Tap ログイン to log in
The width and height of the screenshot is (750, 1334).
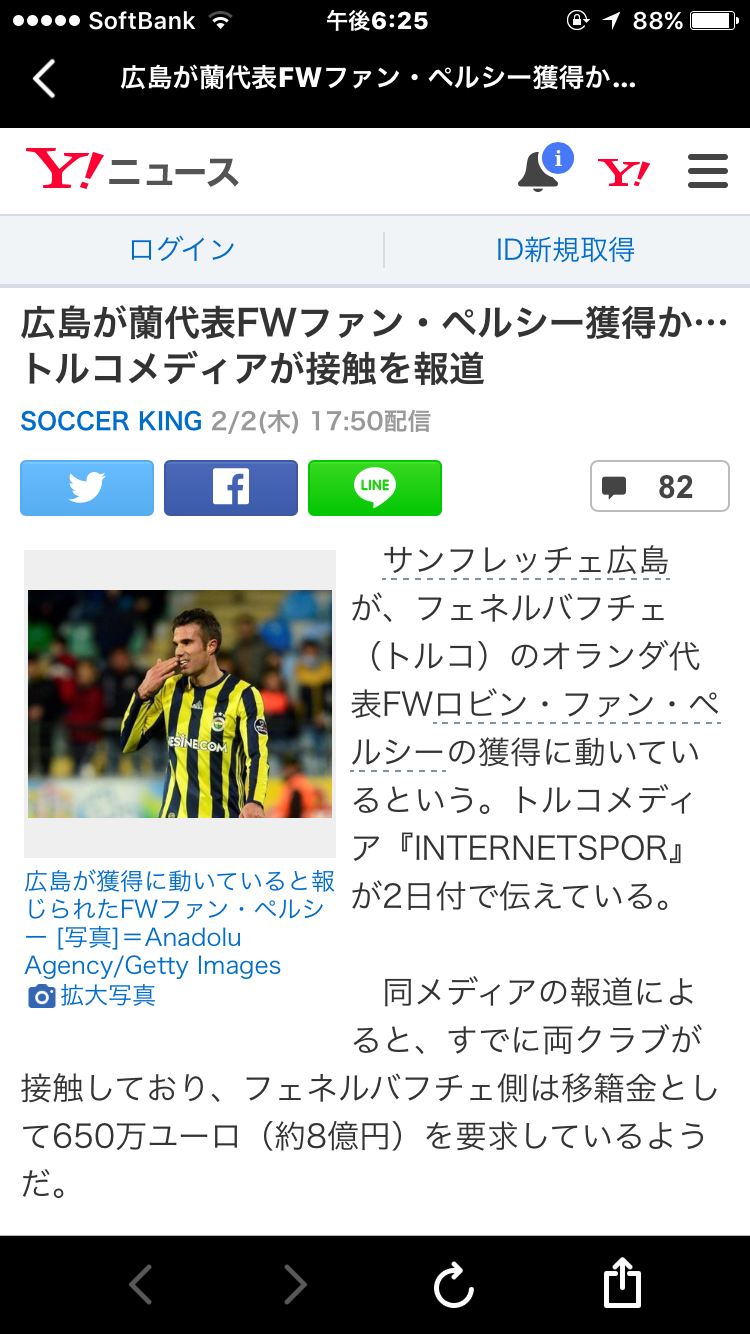pos(182,249)
